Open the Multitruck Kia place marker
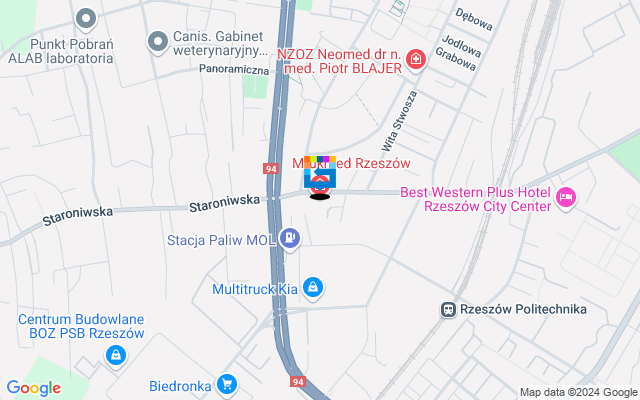 pyautogui.click(x=313, y=288)
